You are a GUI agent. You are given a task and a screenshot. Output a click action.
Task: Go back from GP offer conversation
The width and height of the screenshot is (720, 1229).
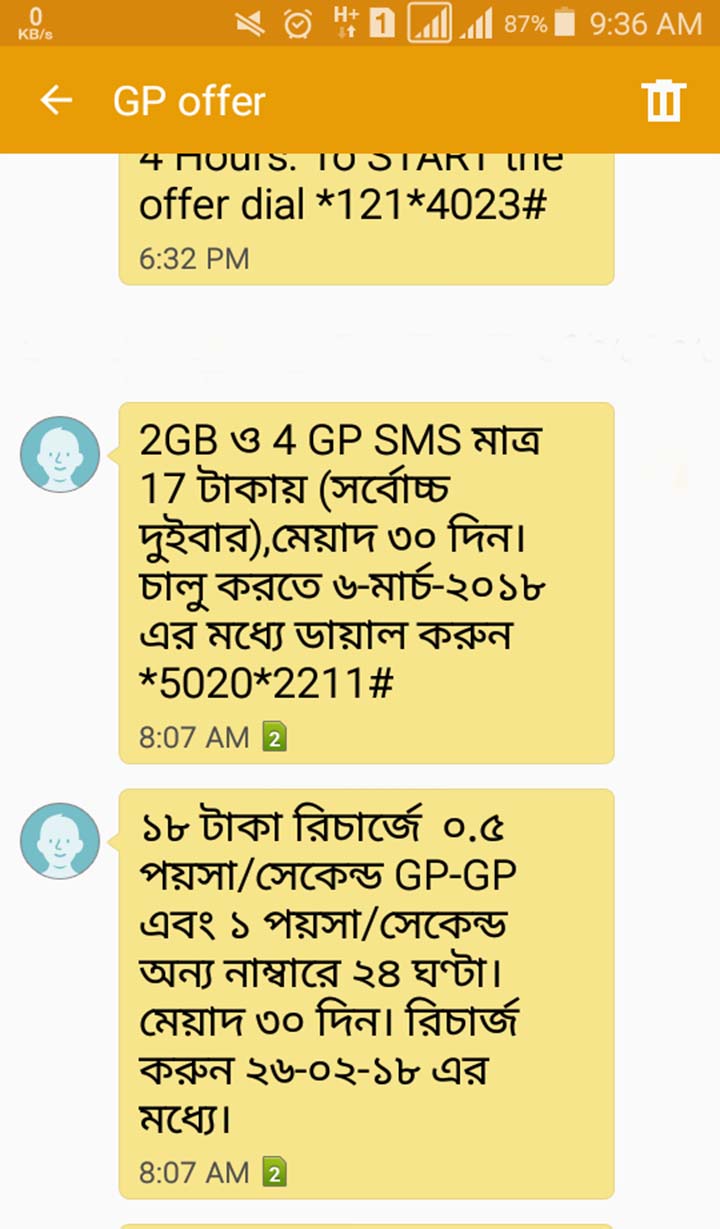click(56, 101)
